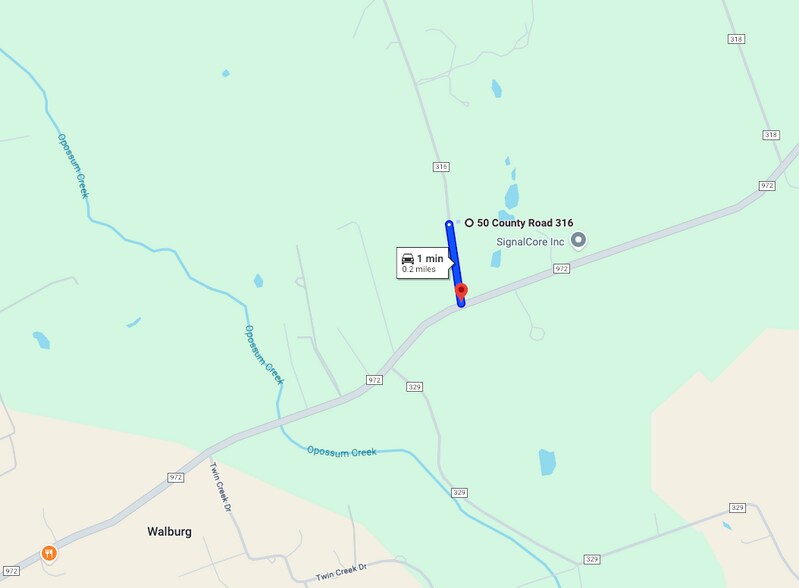799x588 pixels.
Task: Open the SignalCore Inc place marker
Action: click(578, 240)
